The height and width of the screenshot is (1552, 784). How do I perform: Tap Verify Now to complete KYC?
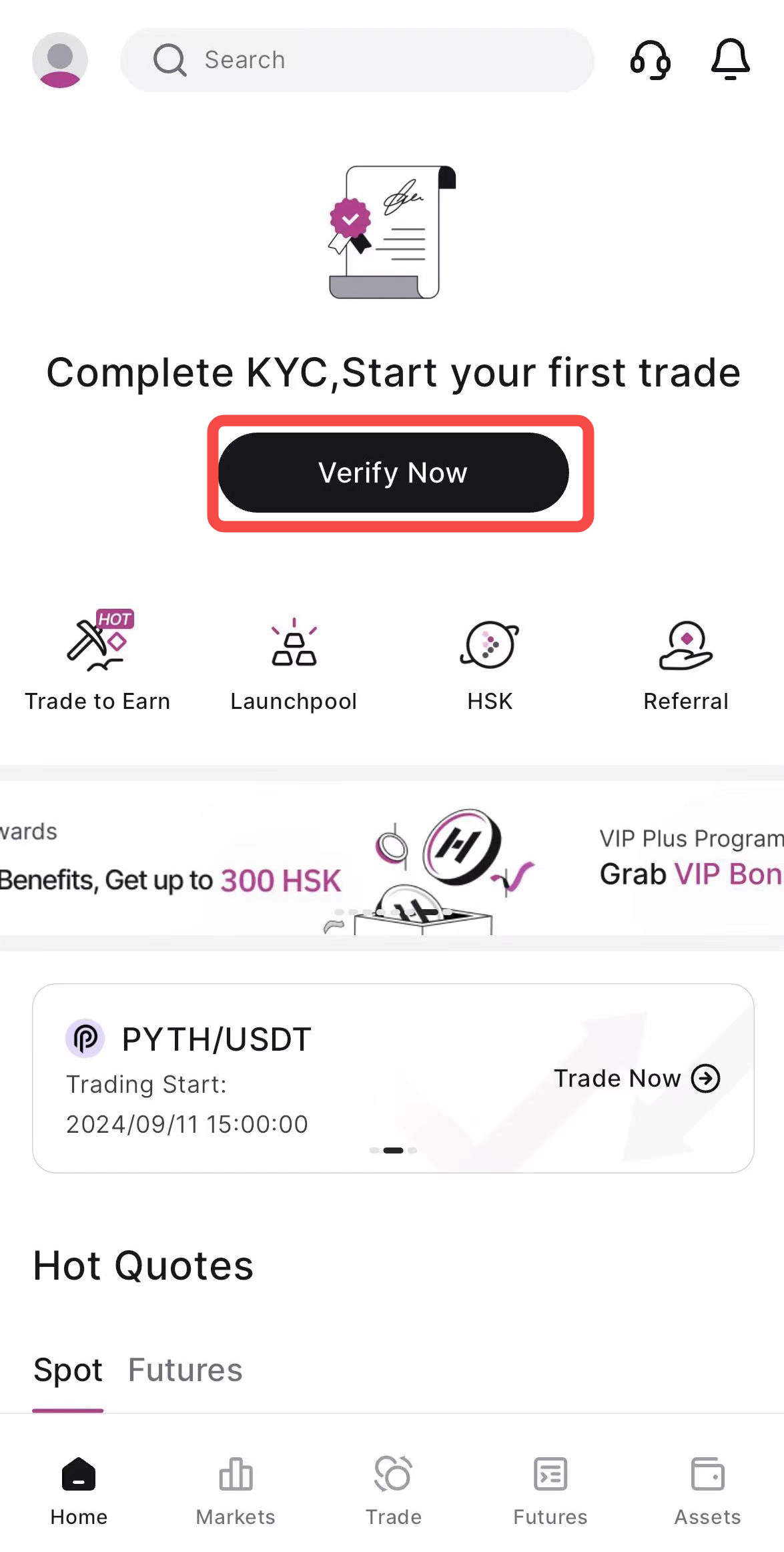coord(394,473)
